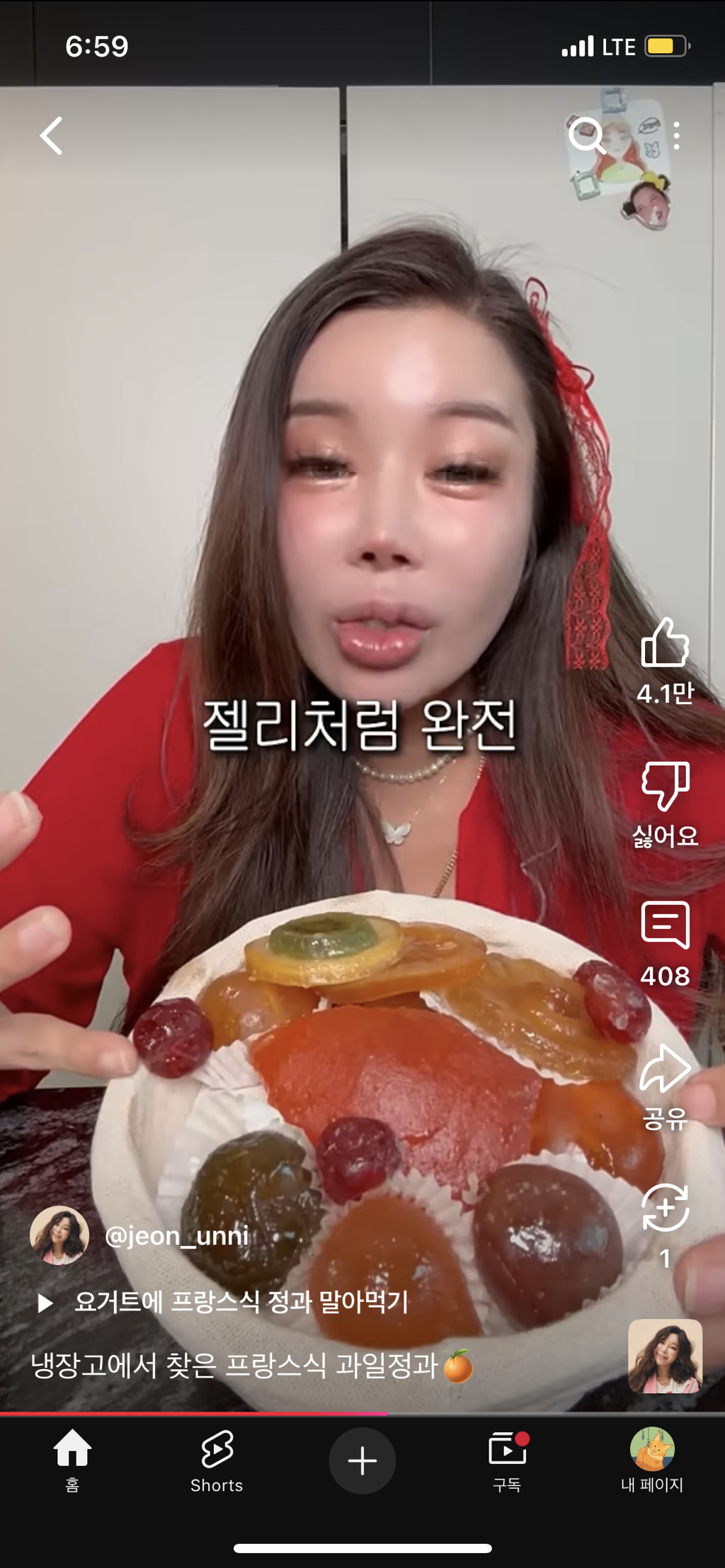This screenshot has height=1568, width=725.
Task: Open the three-dot overflow menu
Action: pos(677,135)
